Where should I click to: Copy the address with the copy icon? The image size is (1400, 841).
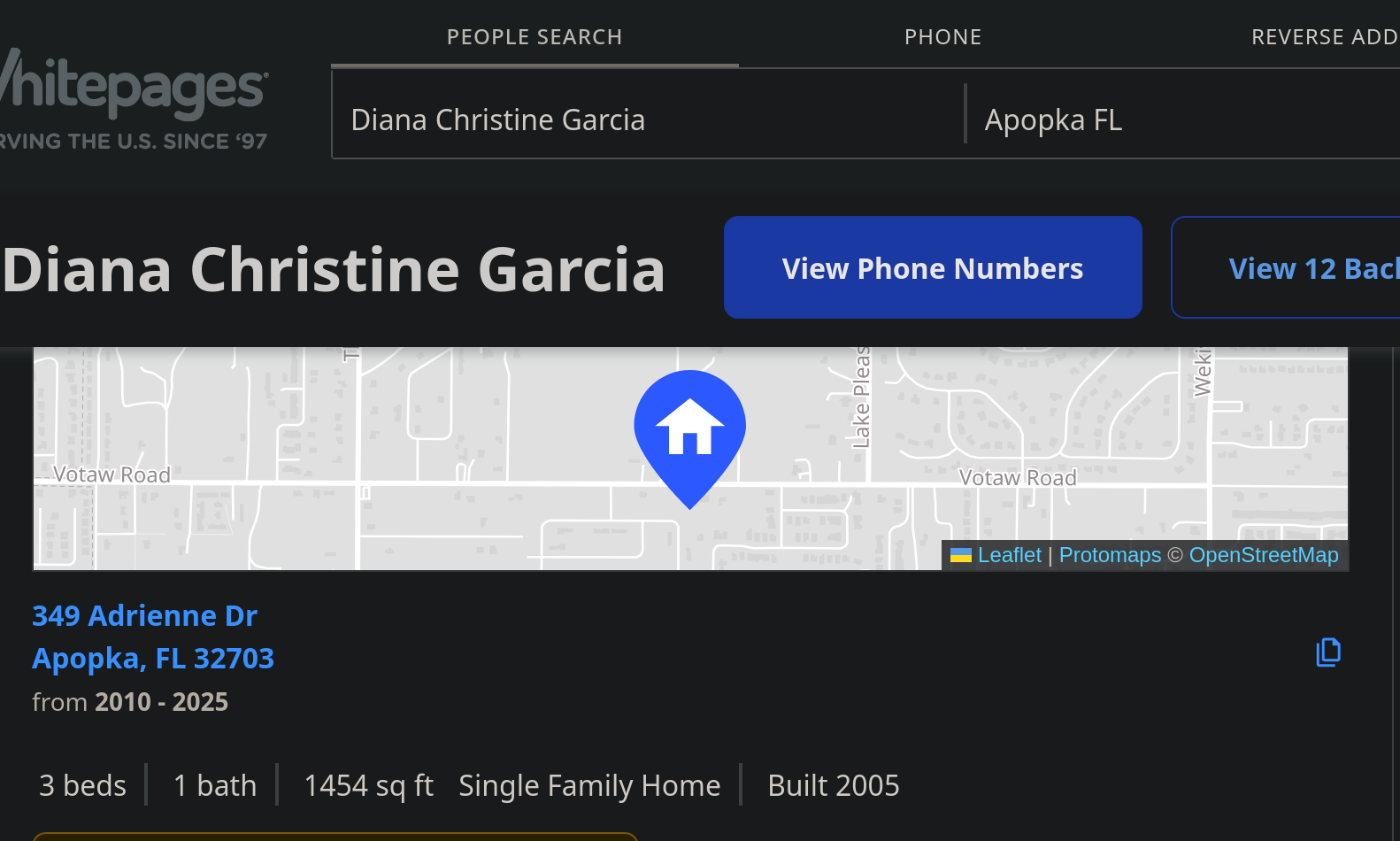[1327, 652]
